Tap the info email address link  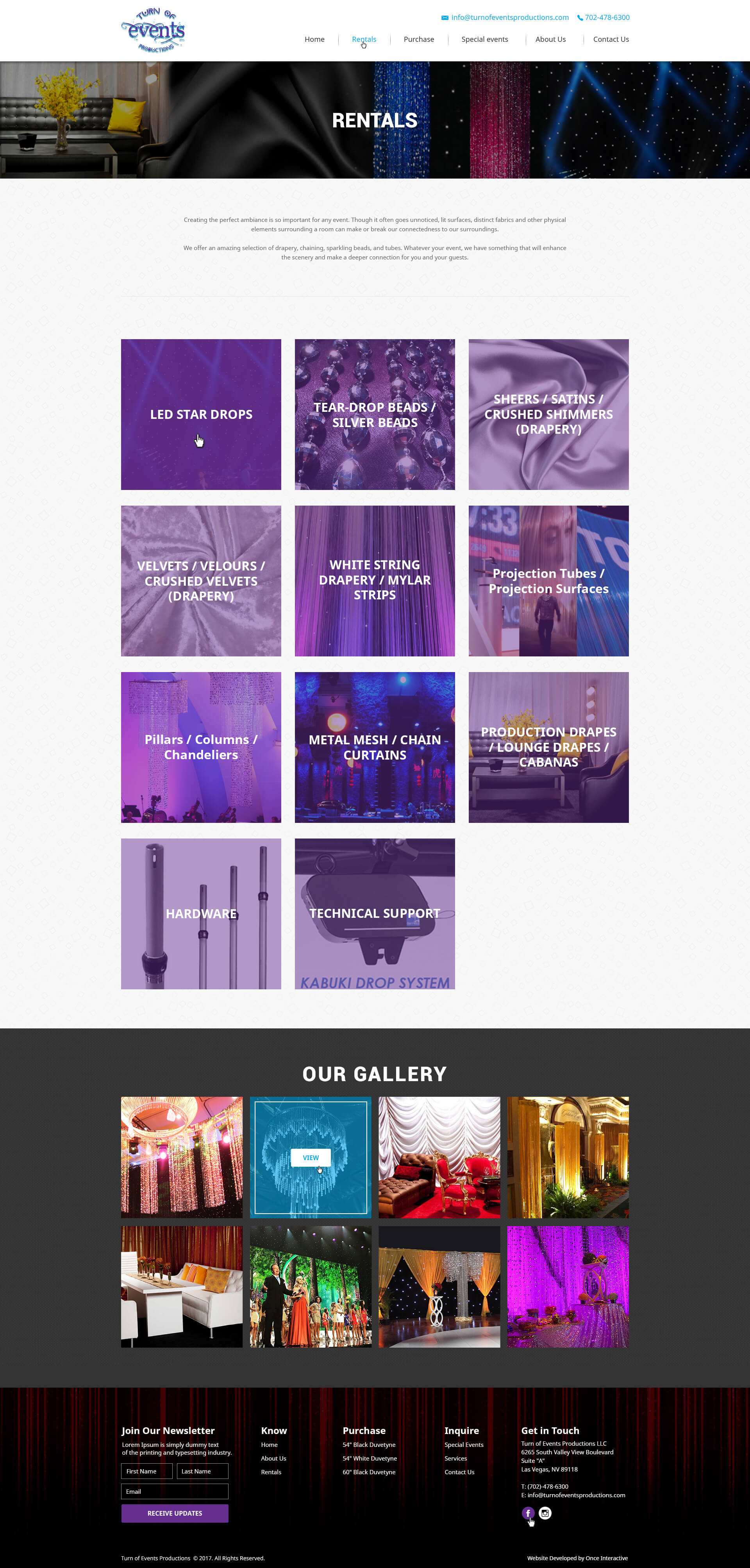click(x=509, y=18)
